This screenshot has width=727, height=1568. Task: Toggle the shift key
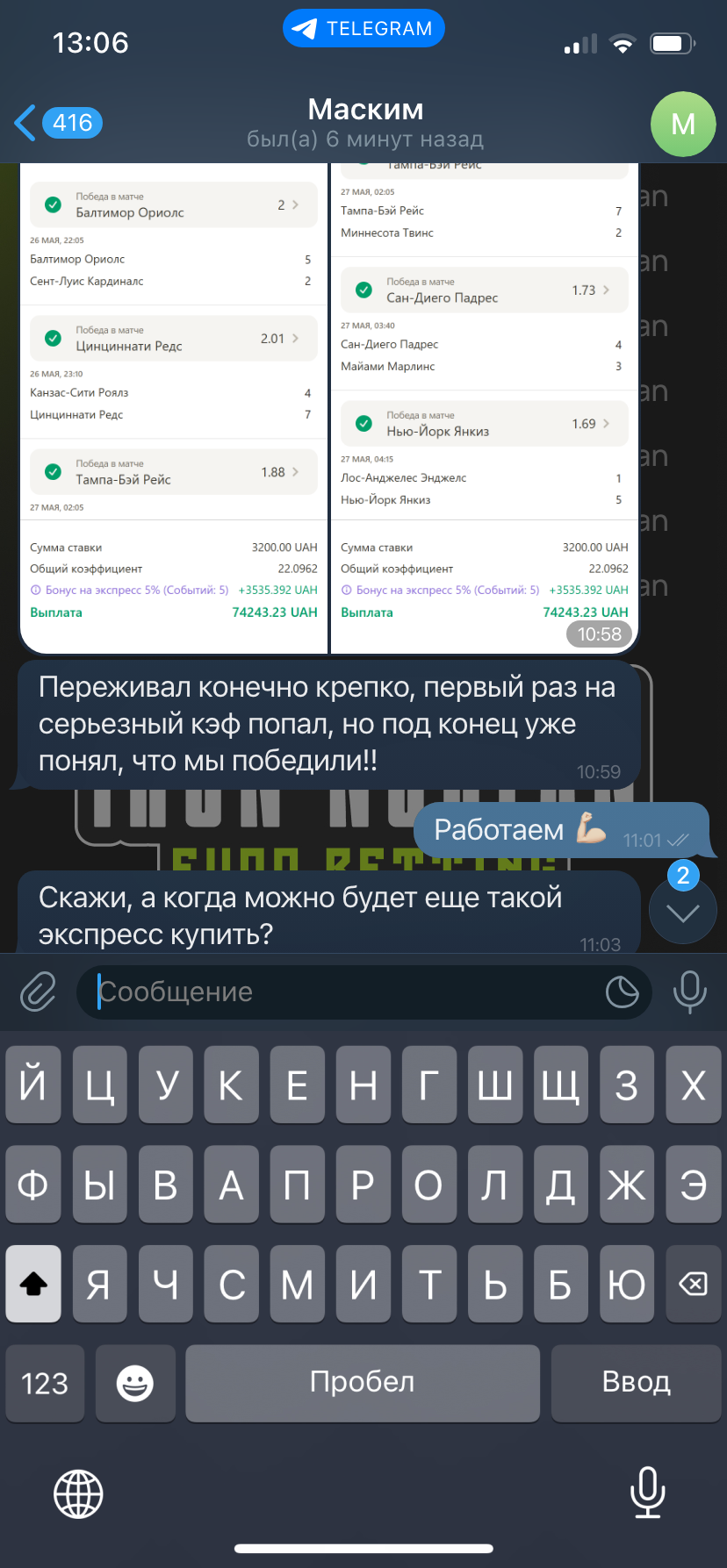pos(33,1285)
